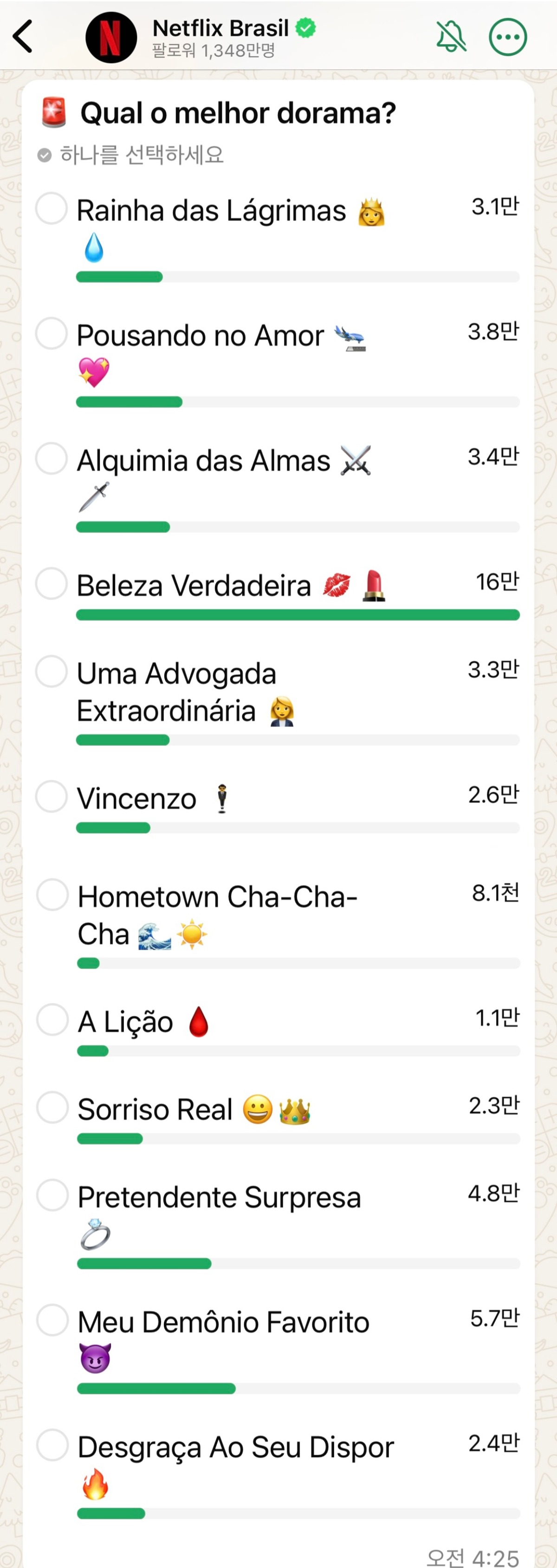
Task: Select the Rainha das Lágrimas poll option
Action: pos(52,208)
